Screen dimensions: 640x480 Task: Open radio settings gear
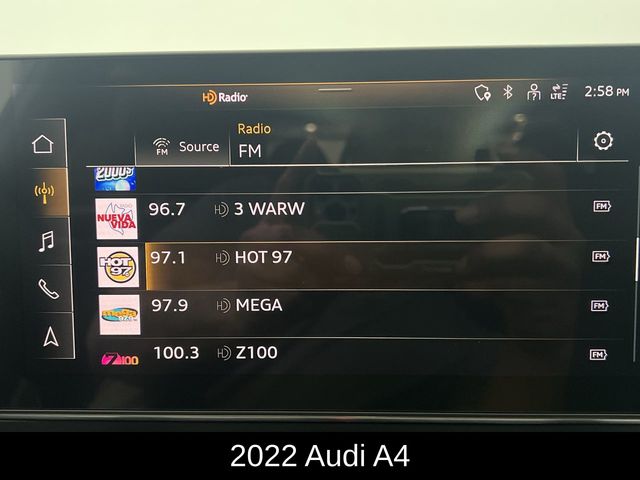click(x=603, y=141)
